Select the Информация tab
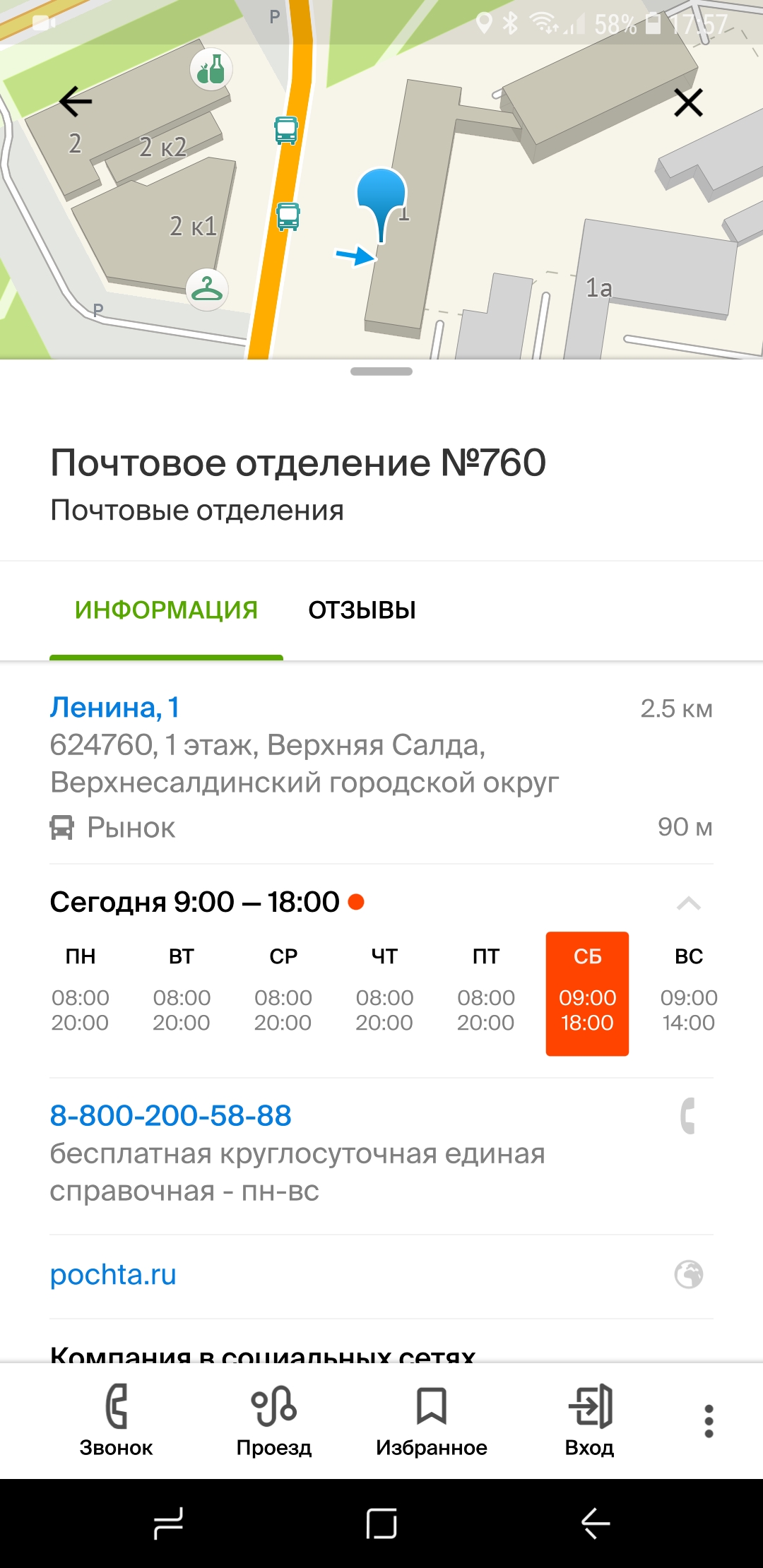Screen dimensions: 763x1568 166,610
